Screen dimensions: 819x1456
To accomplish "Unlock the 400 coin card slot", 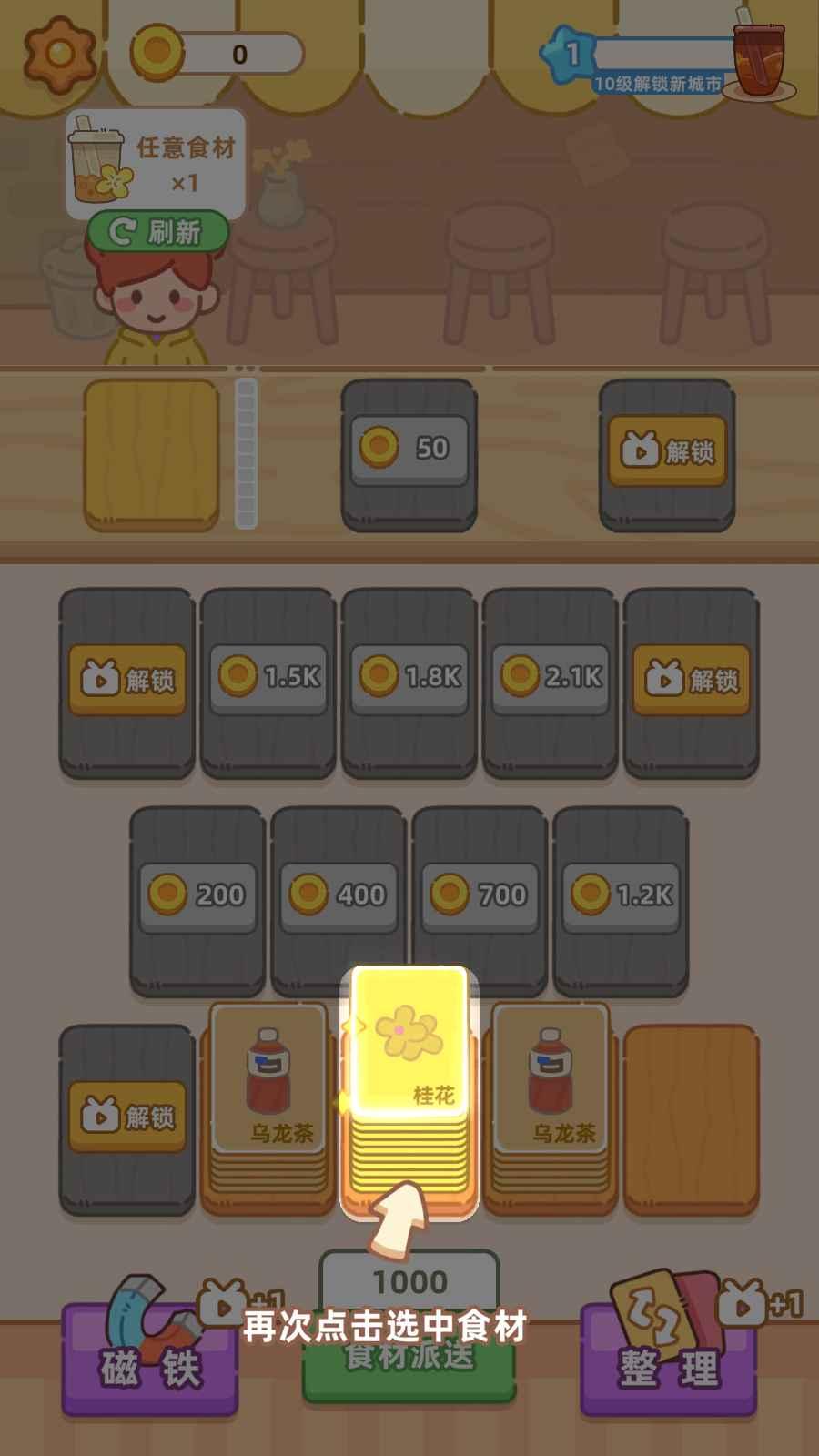I will tap(339, 895).
